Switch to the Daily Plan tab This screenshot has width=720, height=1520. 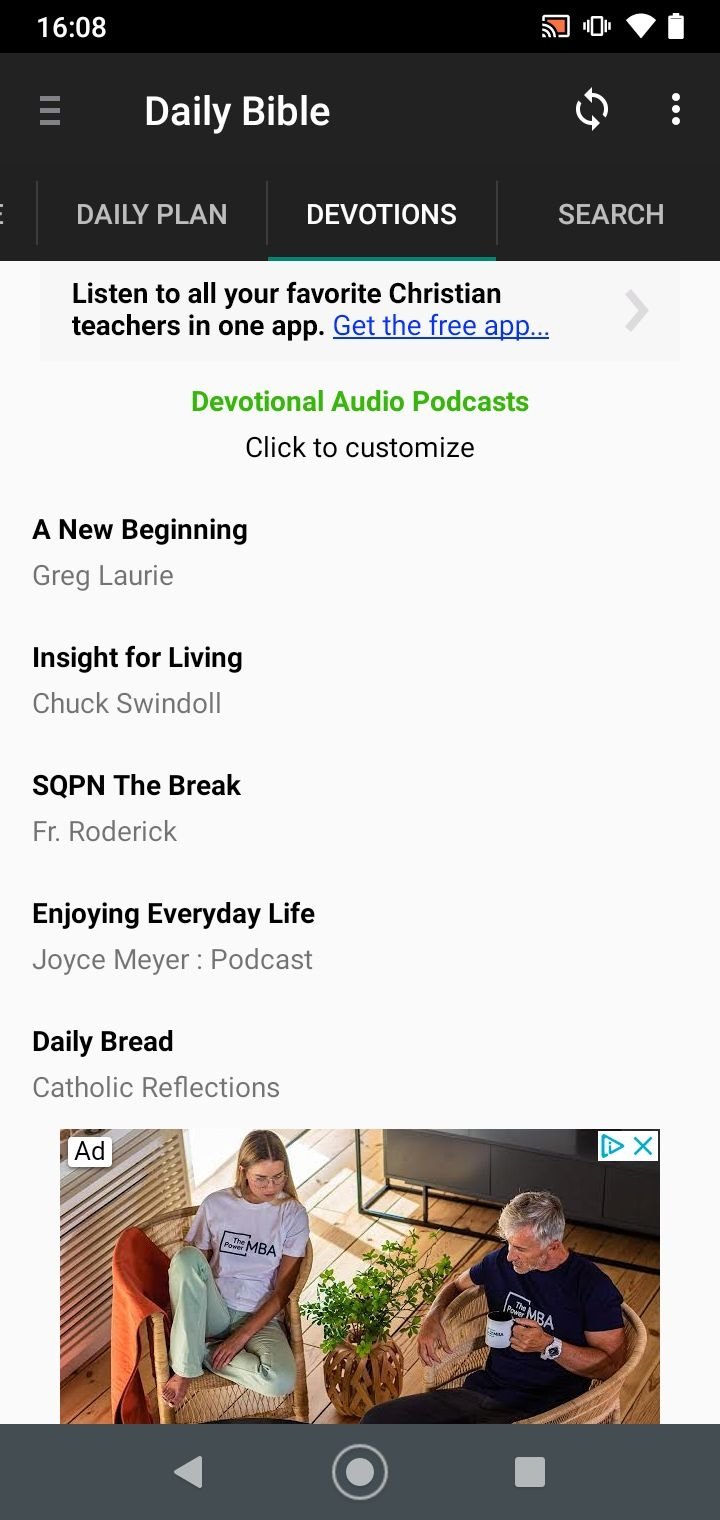pyautogui.click(x=152, y=214)
